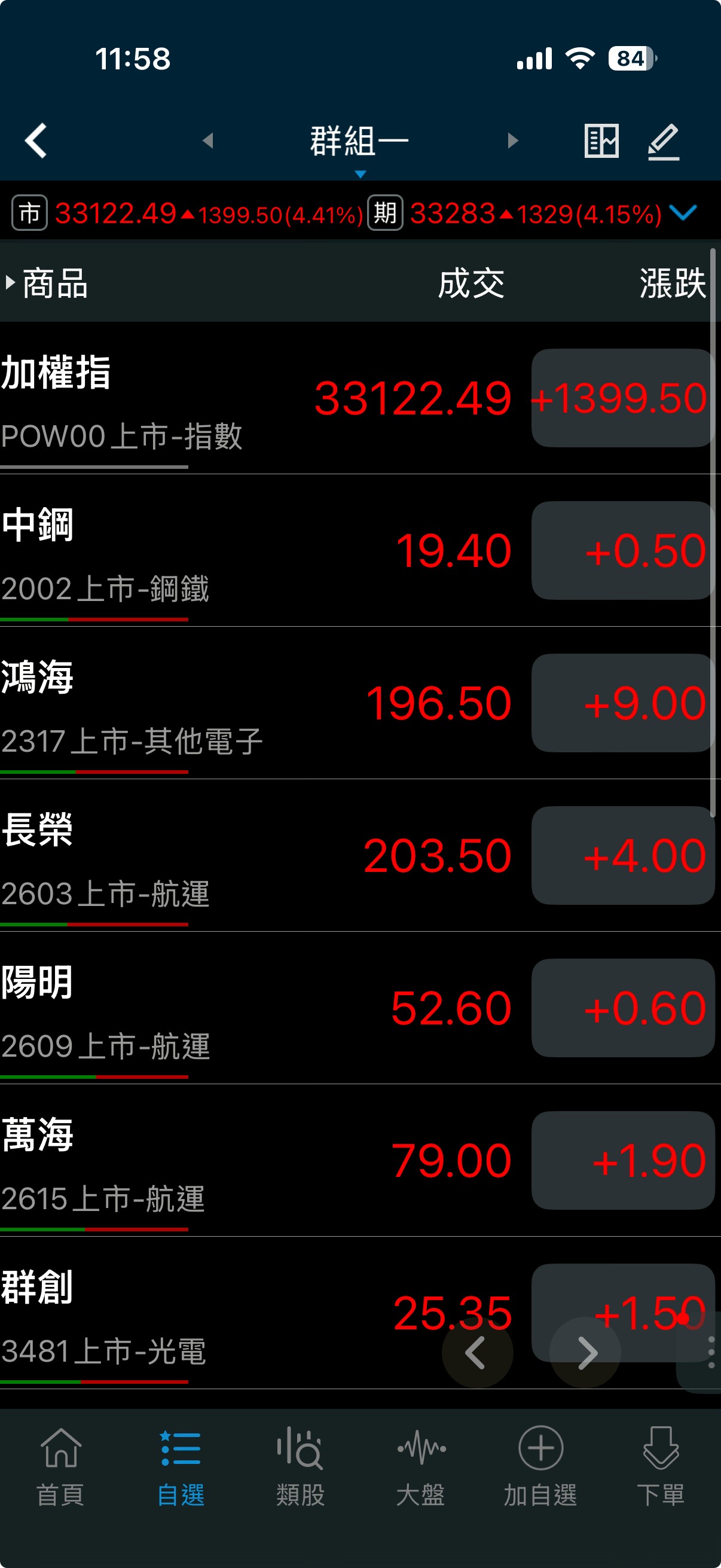
Task: Switch to the next watchlist group
Action: click(x=513, y=141)
